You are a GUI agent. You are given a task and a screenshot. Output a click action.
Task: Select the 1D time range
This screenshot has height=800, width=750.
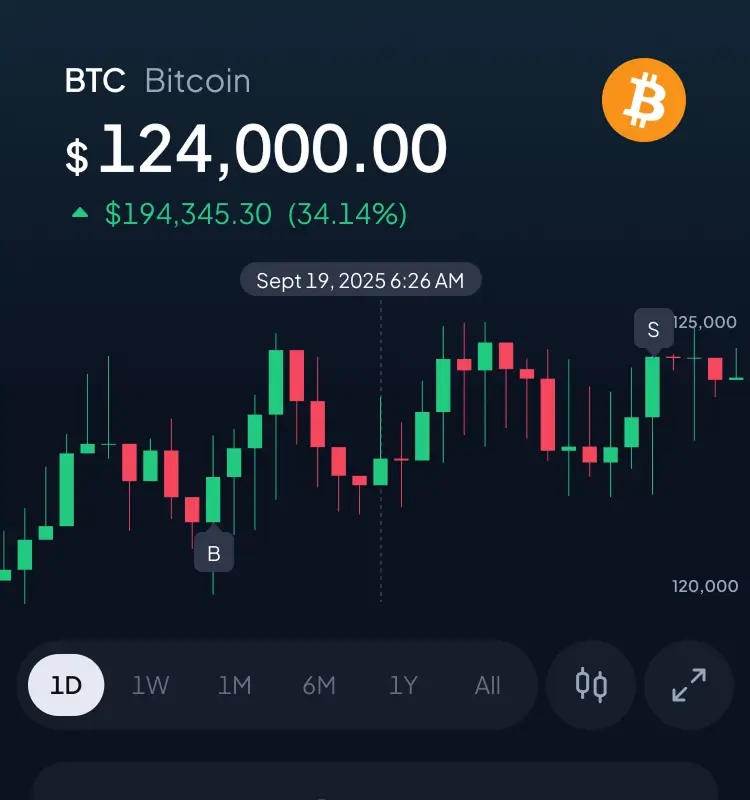(65, 686)
